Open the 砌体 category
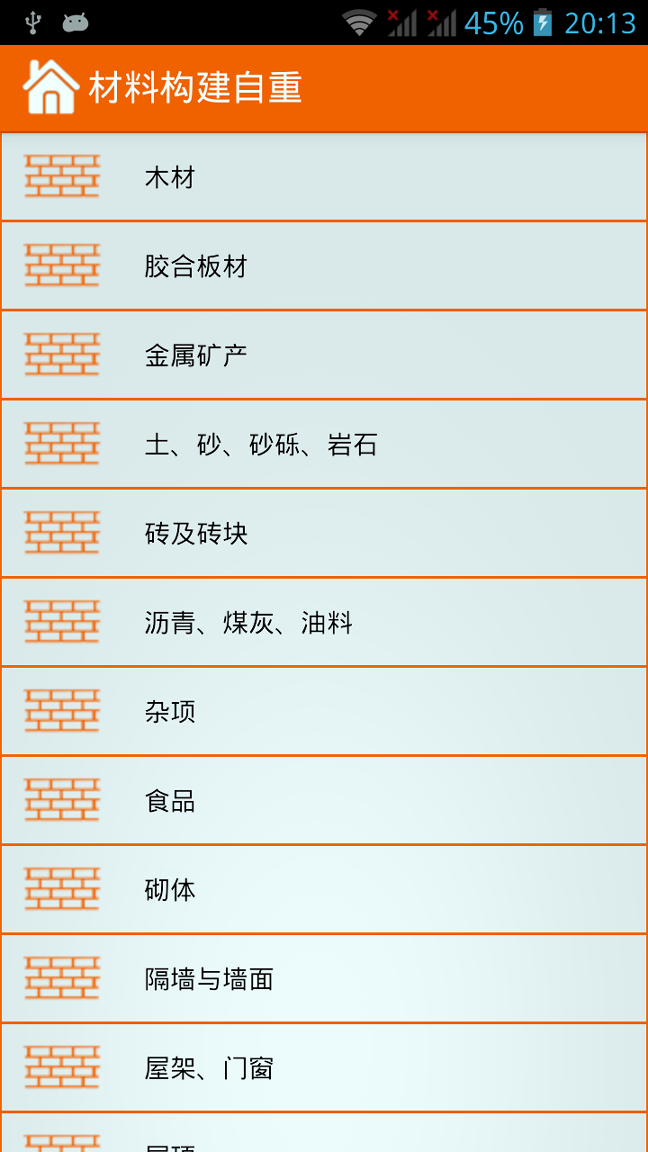 click(x=324, y=889)
